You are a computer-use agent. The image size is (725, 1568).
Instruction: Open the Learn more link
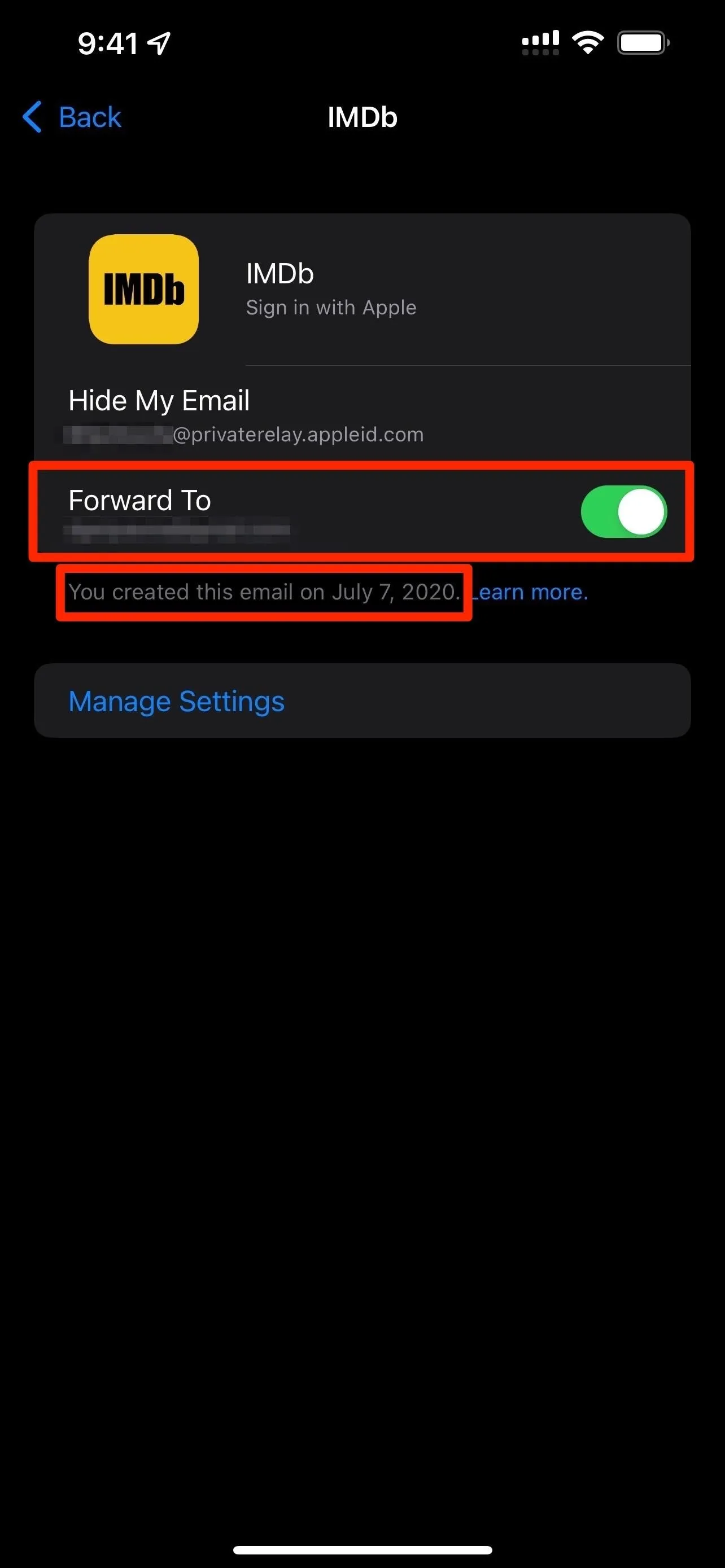[x=530, y=592]
